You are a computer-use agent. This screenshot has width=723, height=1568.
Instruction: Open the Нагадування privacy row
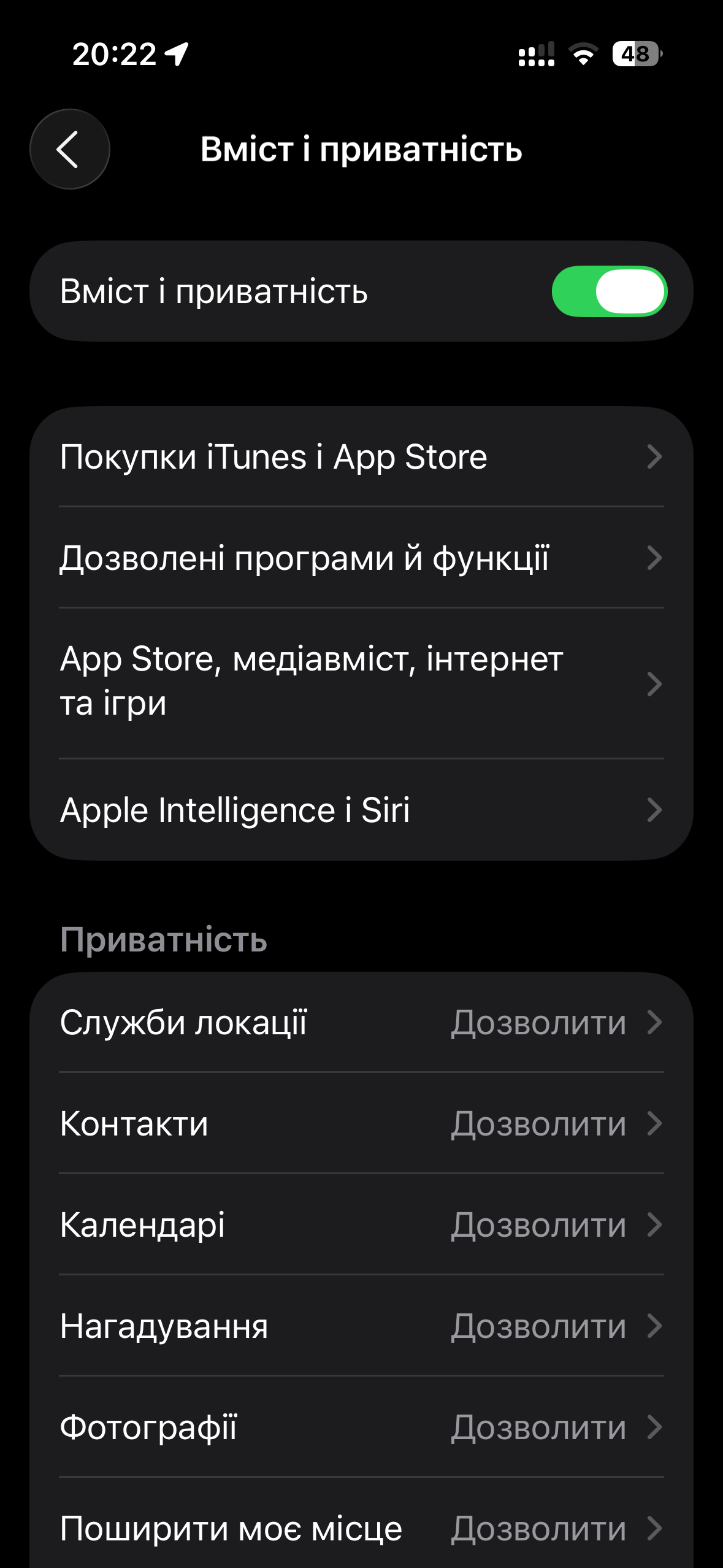[361, 1326]
